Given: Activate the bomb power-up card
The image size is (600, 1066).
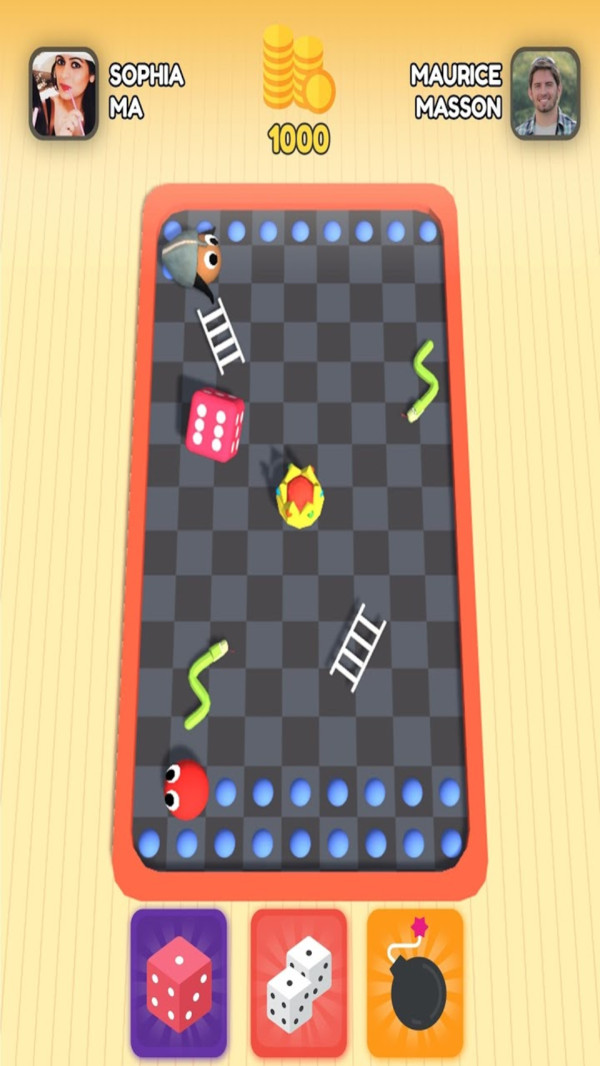Looking at the screenshot, I should (x=415, y=982).
